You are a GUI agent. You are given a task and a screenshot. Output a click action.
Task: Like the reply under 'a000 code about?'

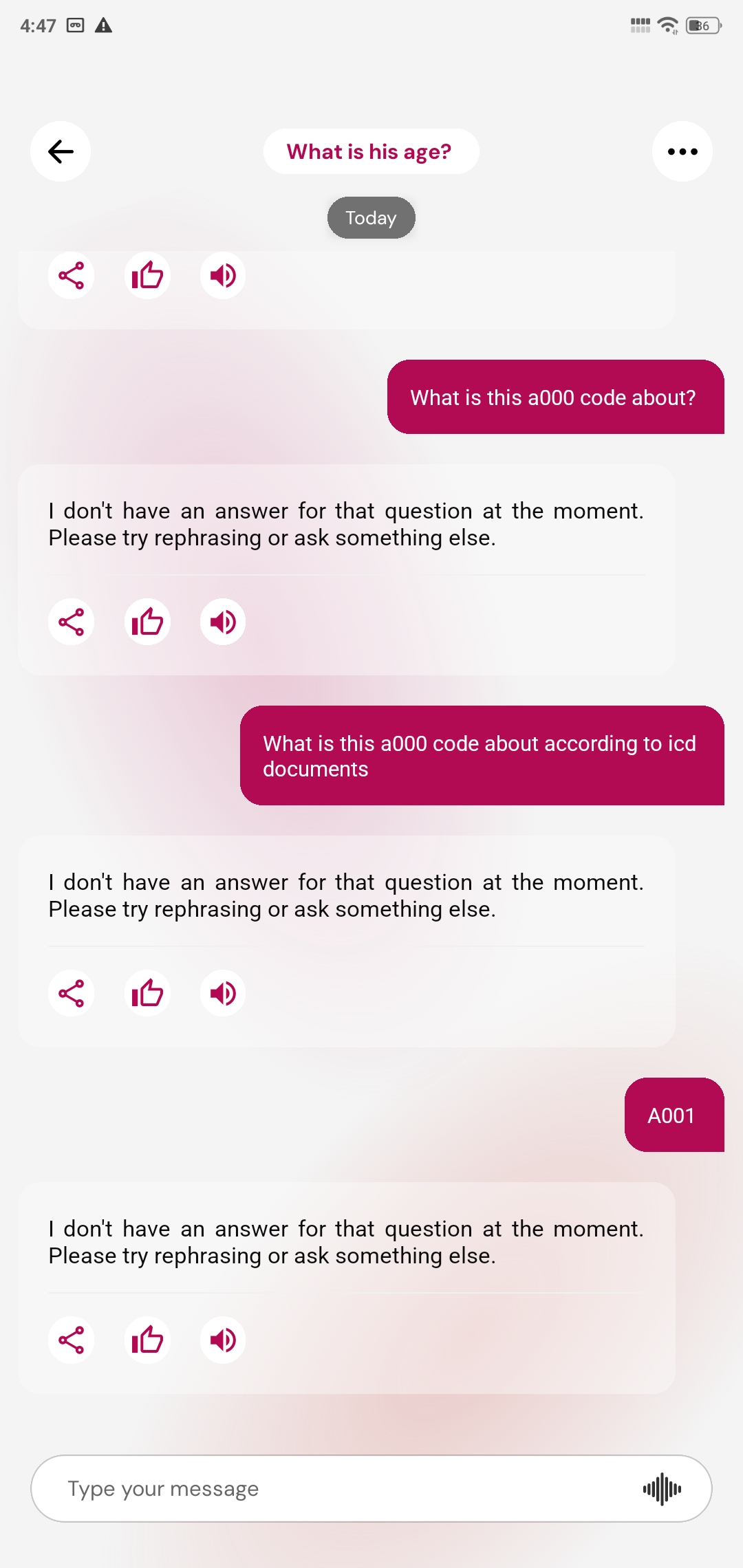[x=147, y=622]
